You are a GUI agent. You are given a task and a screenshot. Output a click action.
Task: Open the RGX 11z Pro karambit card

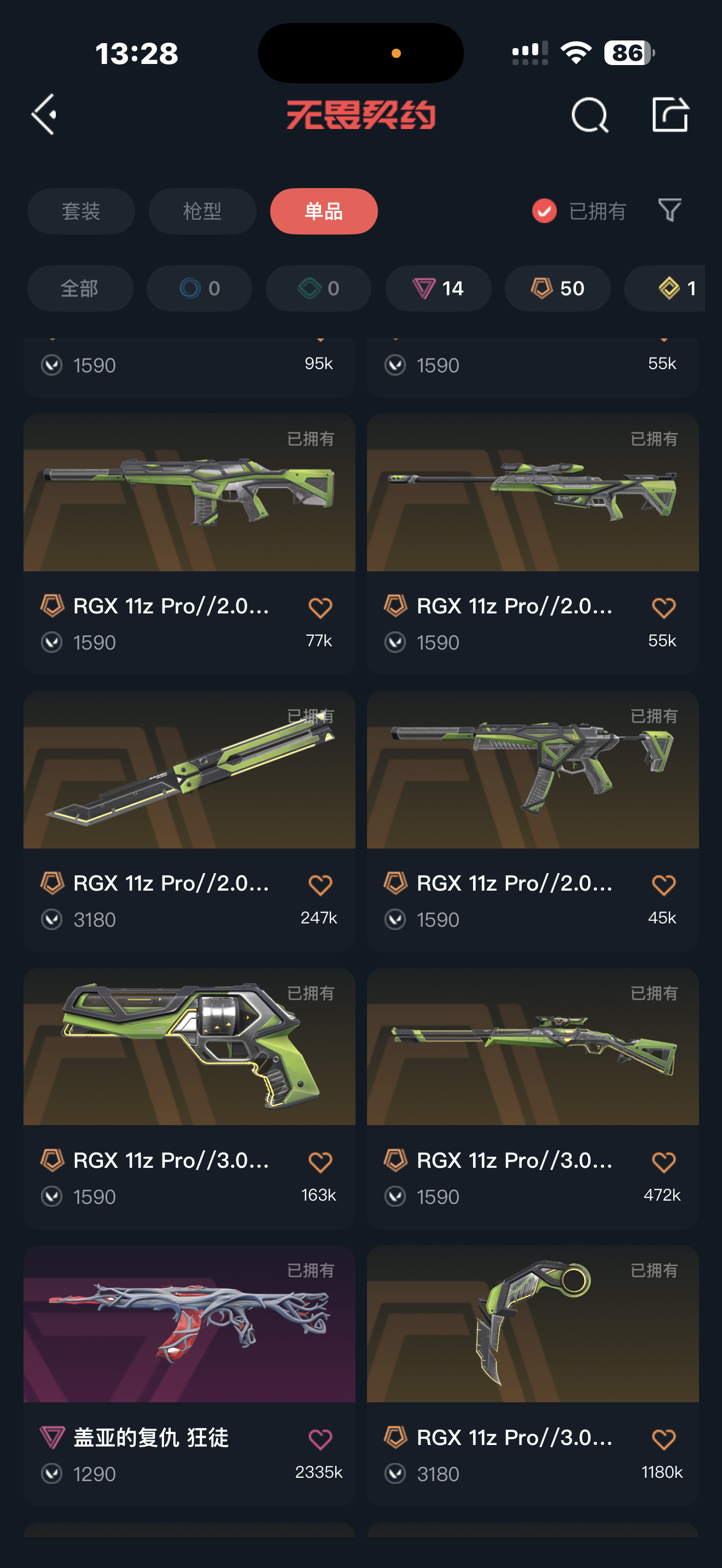[x=533, y=1374]
